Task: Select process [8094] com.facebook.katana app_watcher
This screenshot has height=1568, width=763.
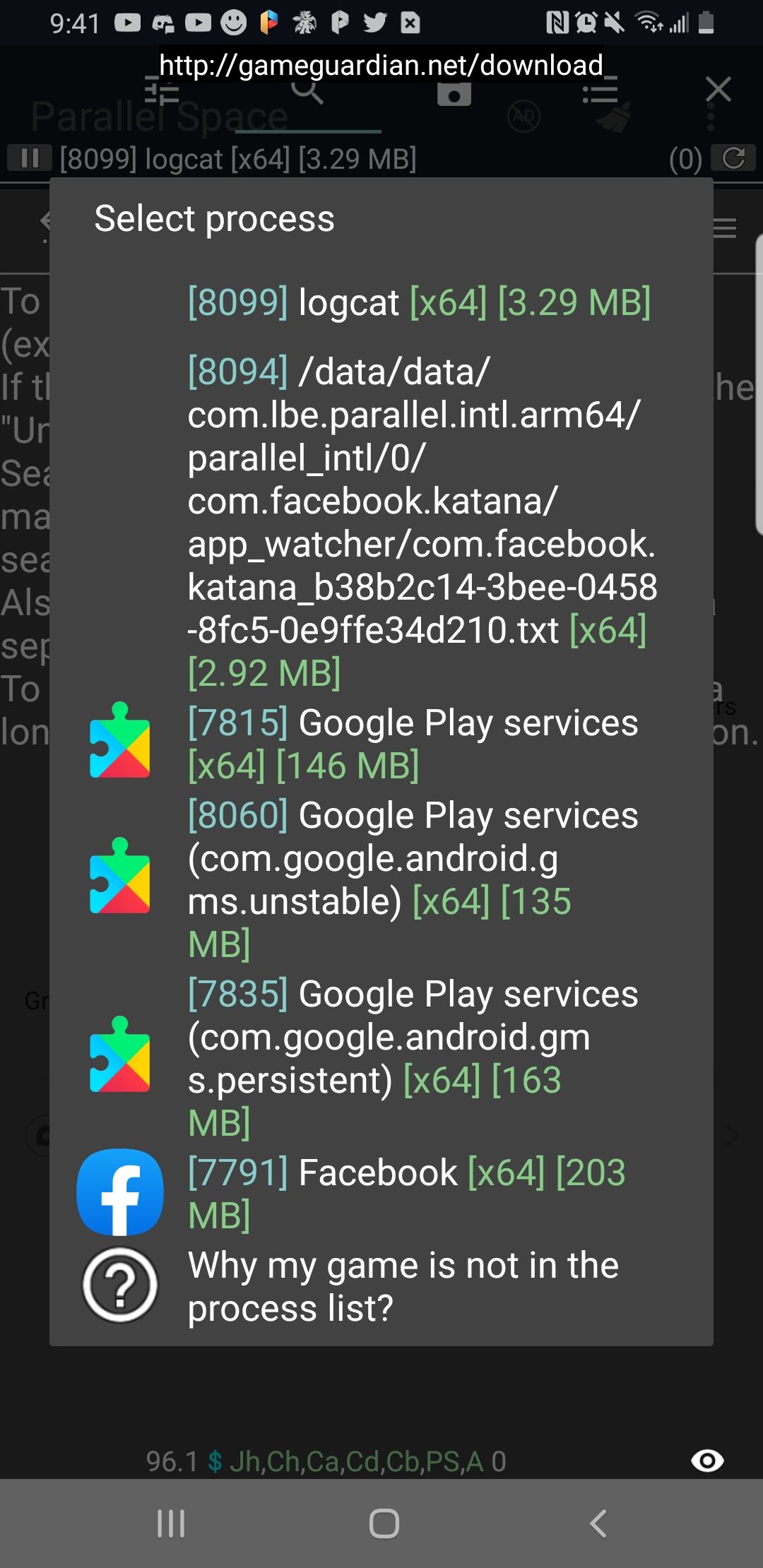Action: 381,521
